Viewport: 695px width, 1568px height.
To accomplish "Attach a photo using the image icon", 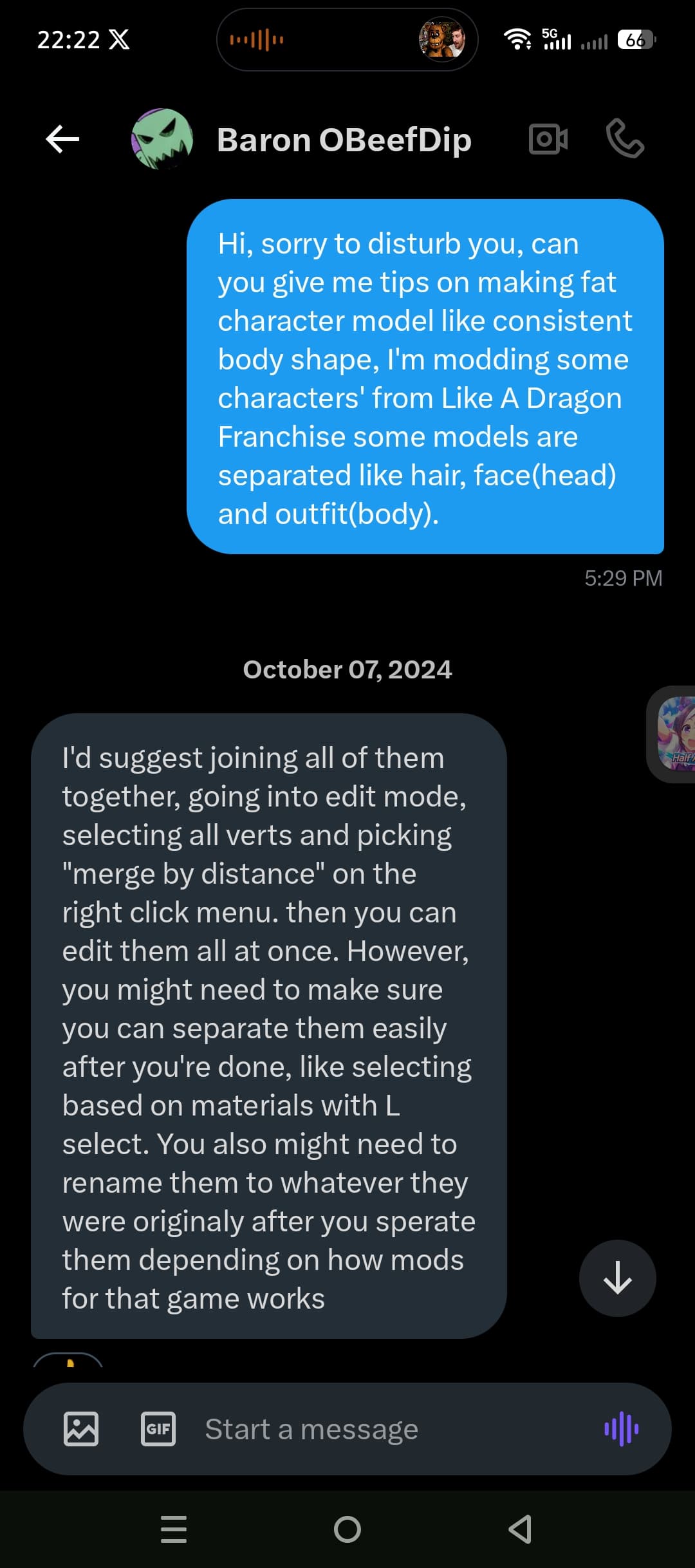I will click(81, 1429).
